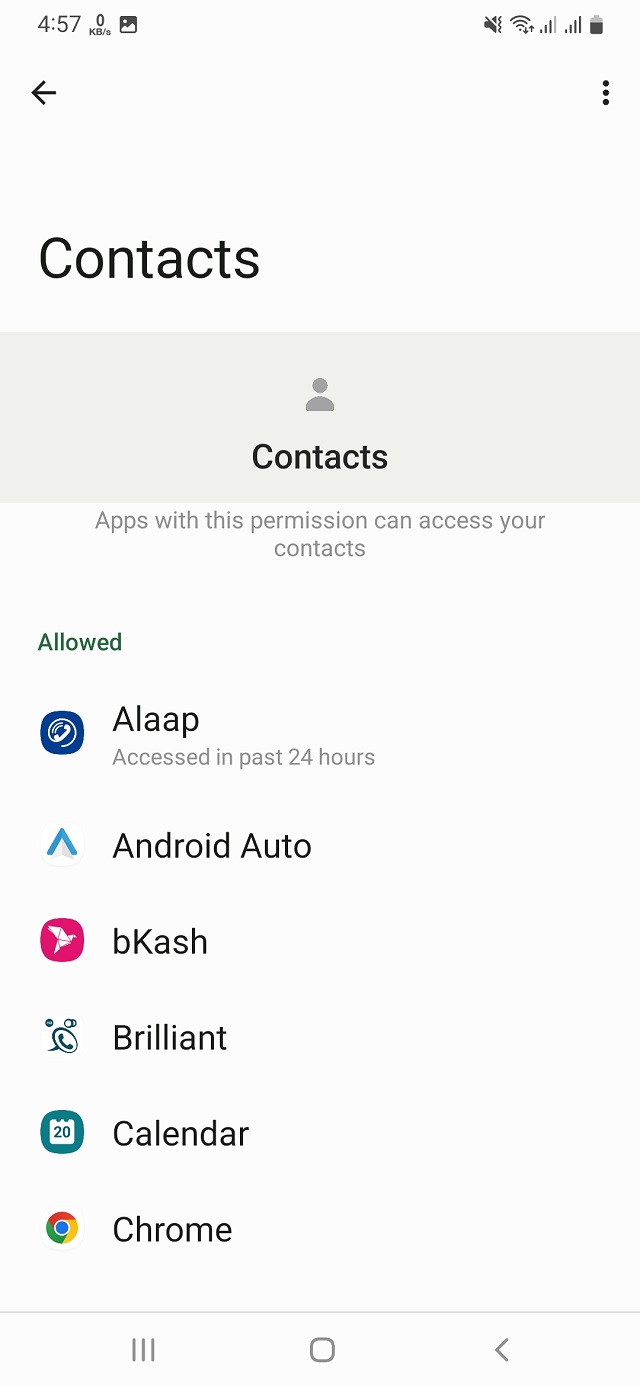Image resolution: width=640 pixels, height=1386 pixels.
Task: Go back using the top arrow
Action: tap(44, 93)
